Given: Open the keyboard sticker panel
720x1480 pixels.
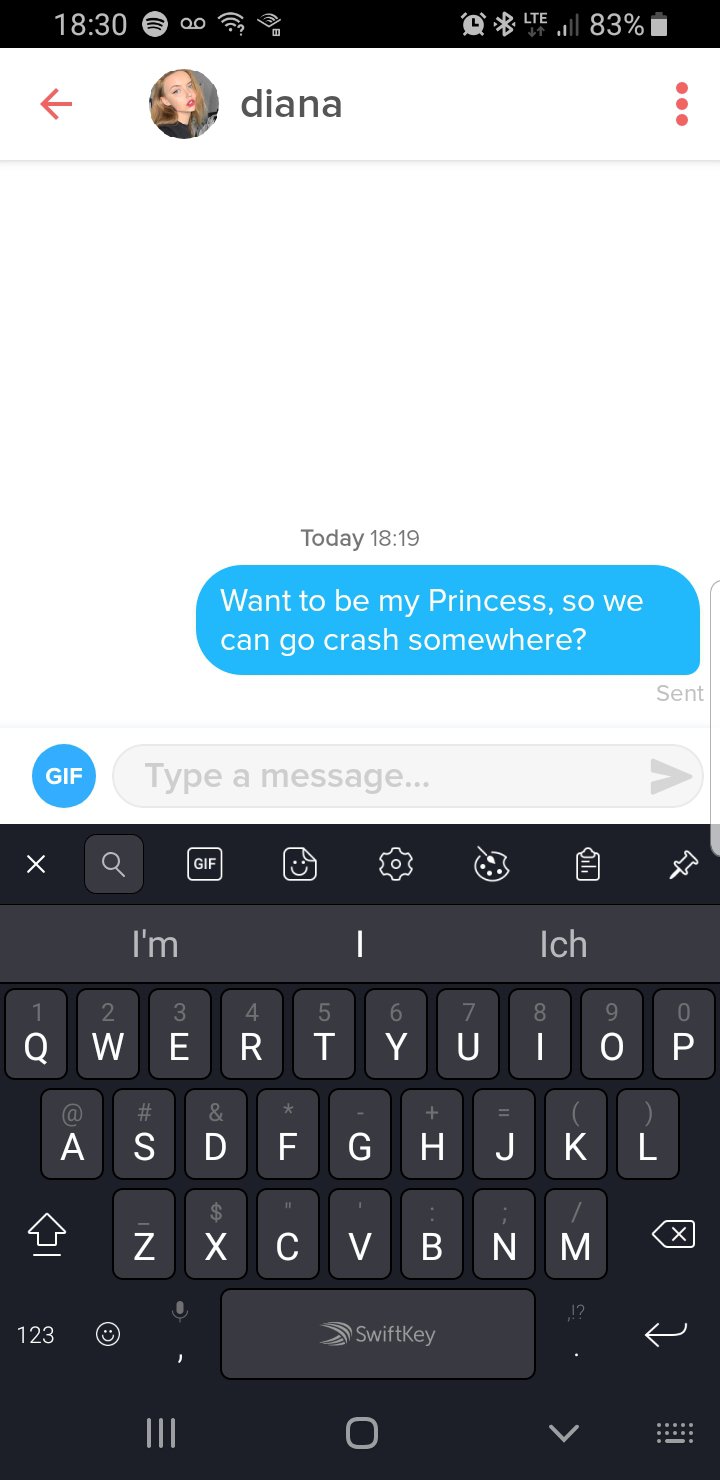Looking at the screenshot, I should click(300, 864).
